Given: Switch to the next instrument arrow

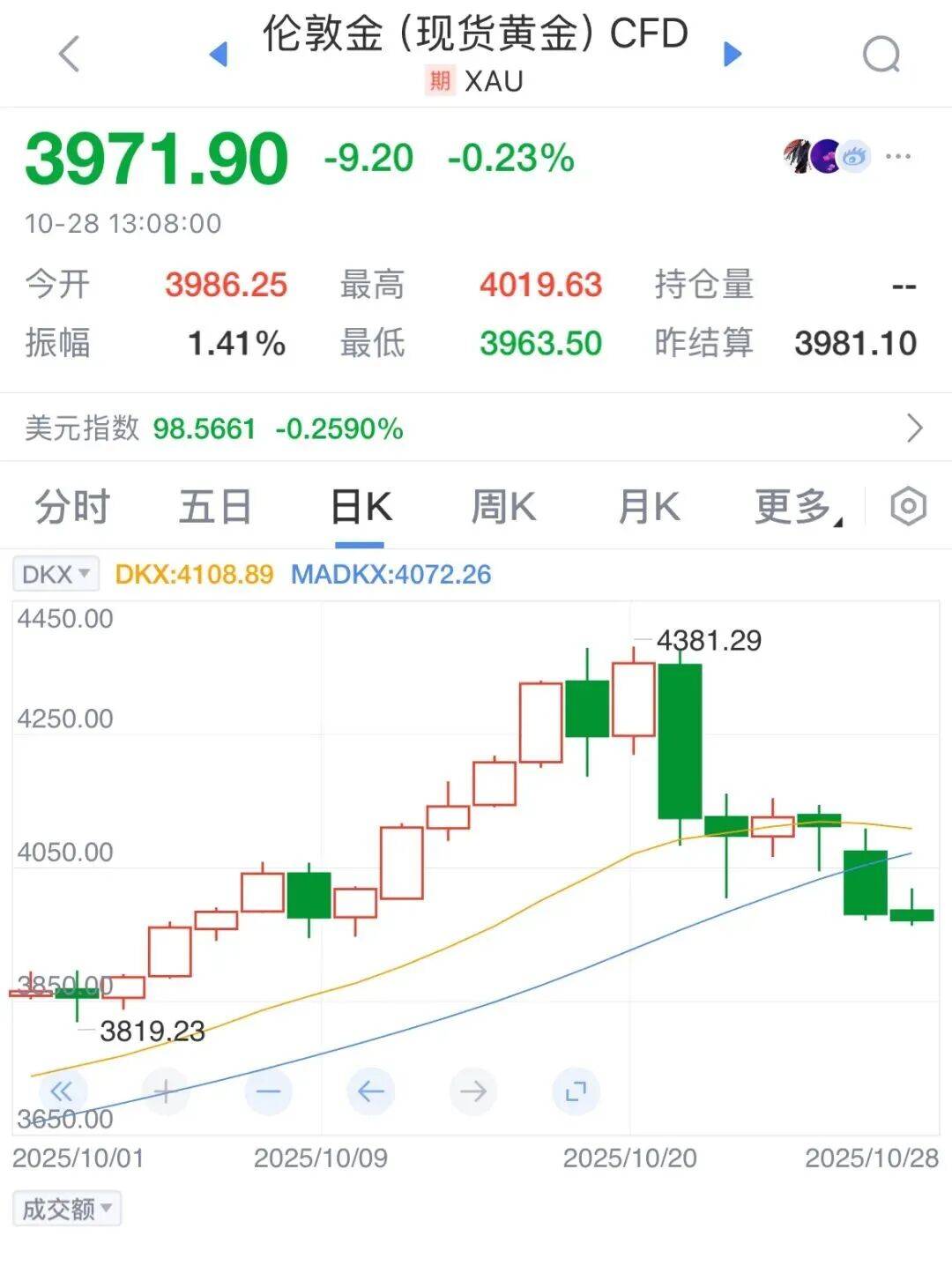Looking at the screenshot, I should tap(733, 55).
